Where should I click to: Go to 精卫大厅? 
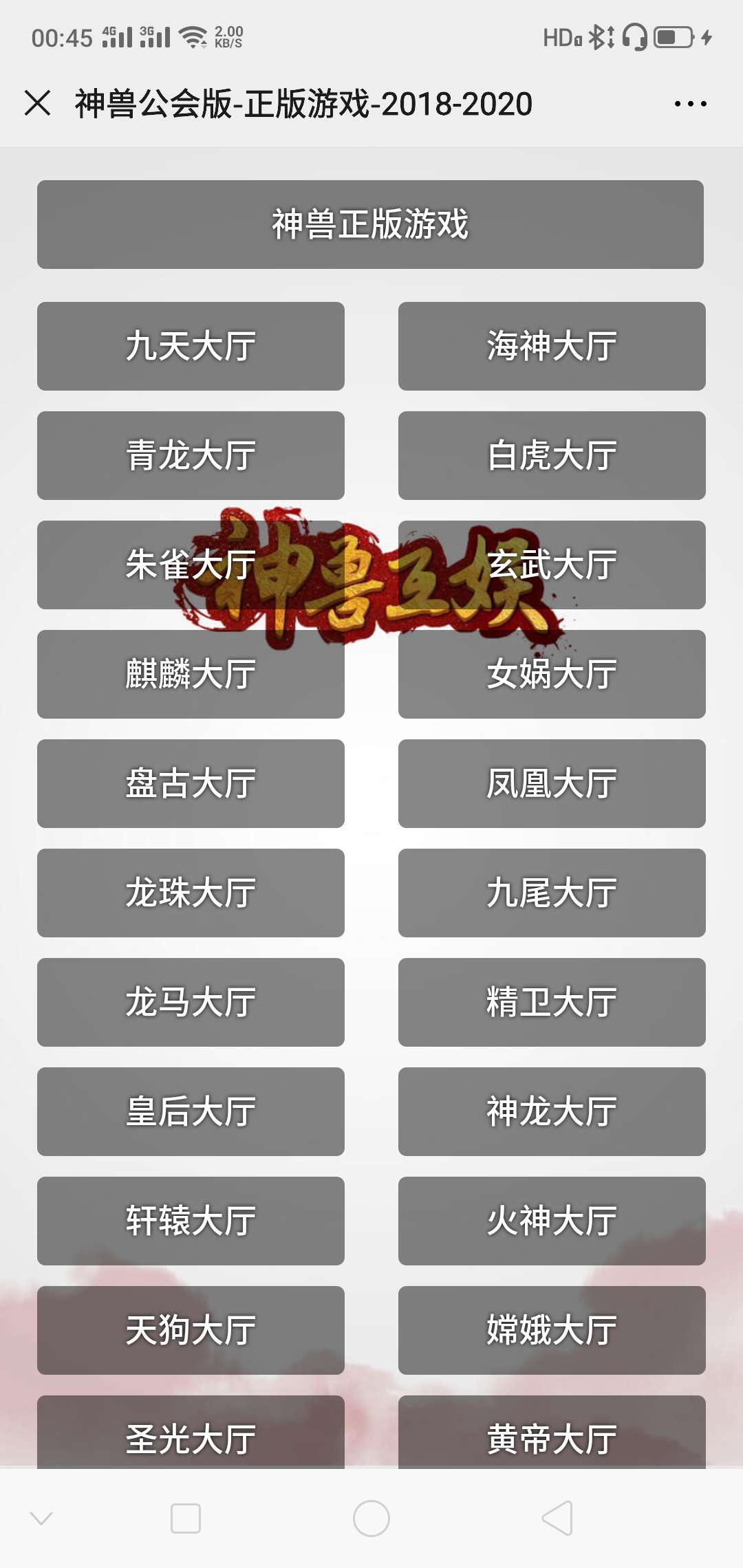[x=552, y=1002]
